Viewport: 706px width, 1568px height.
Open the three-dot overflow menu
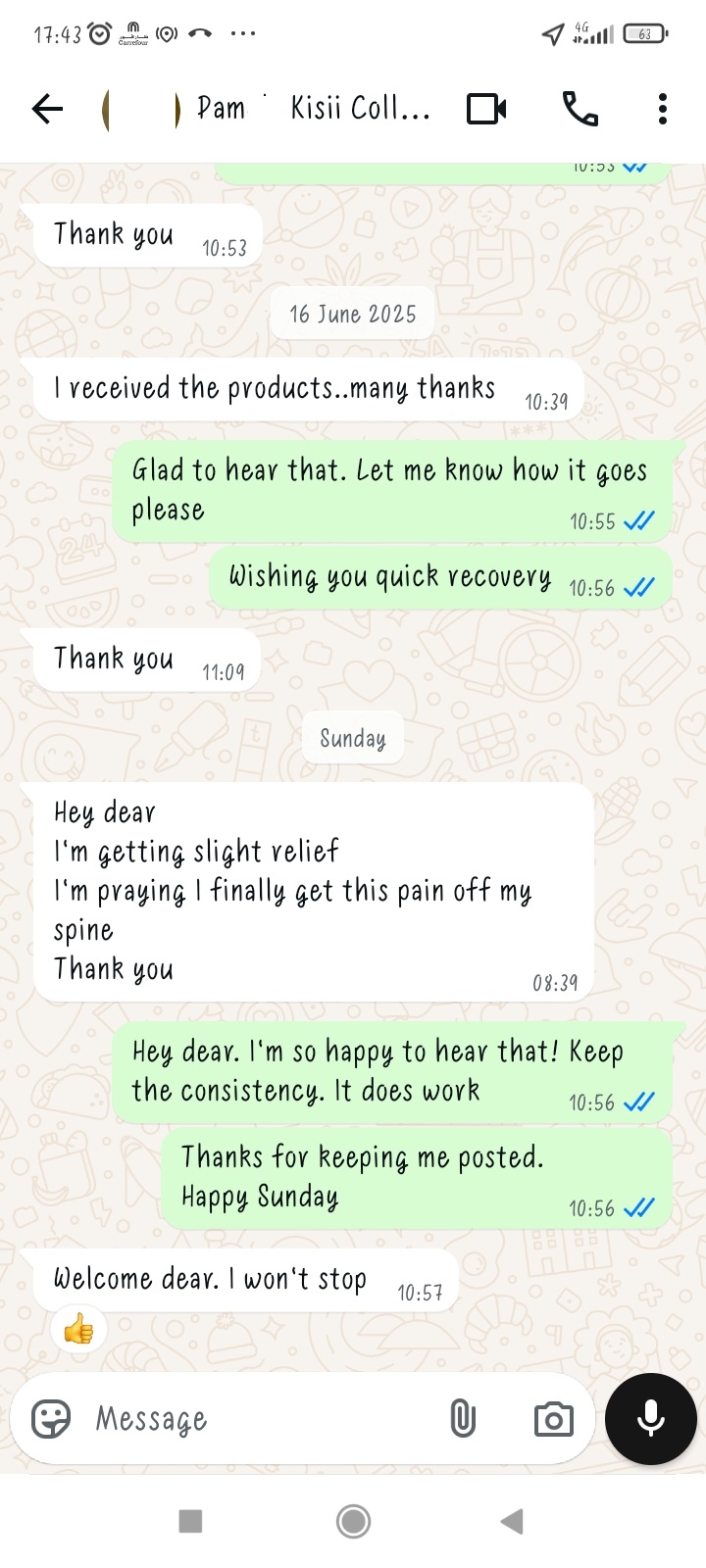pyautogui.click(x=663, y=109)
